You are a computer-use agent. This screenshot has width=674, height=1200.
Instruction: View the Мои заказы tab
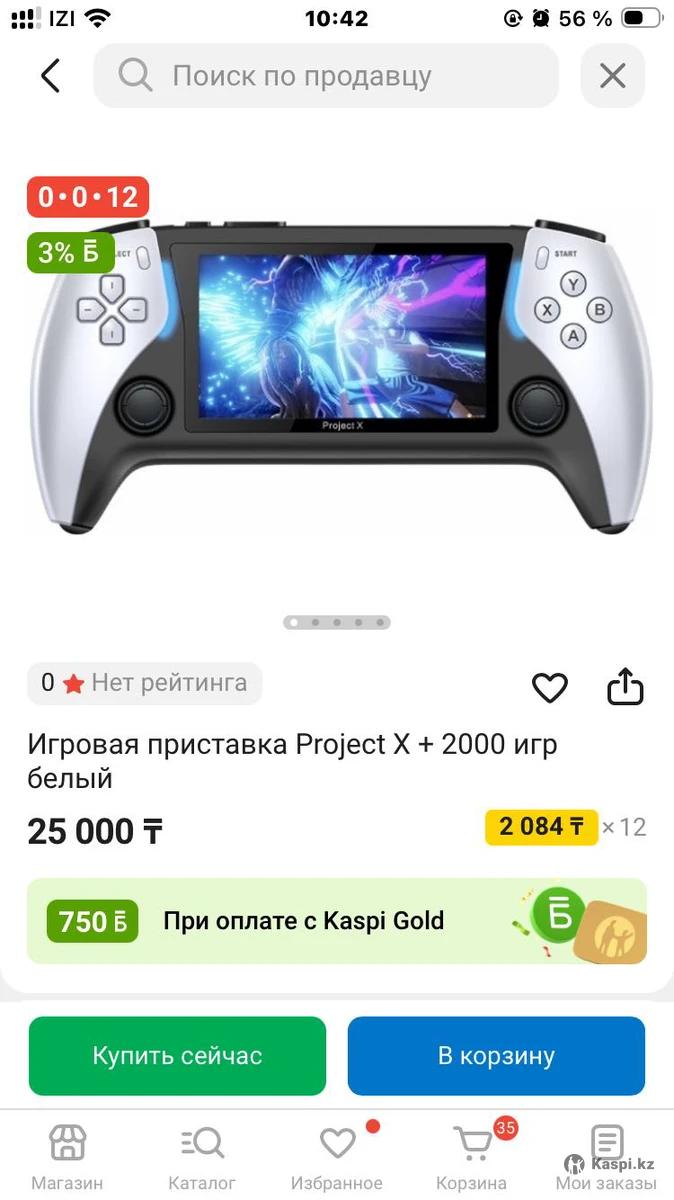coord(607,1156)
